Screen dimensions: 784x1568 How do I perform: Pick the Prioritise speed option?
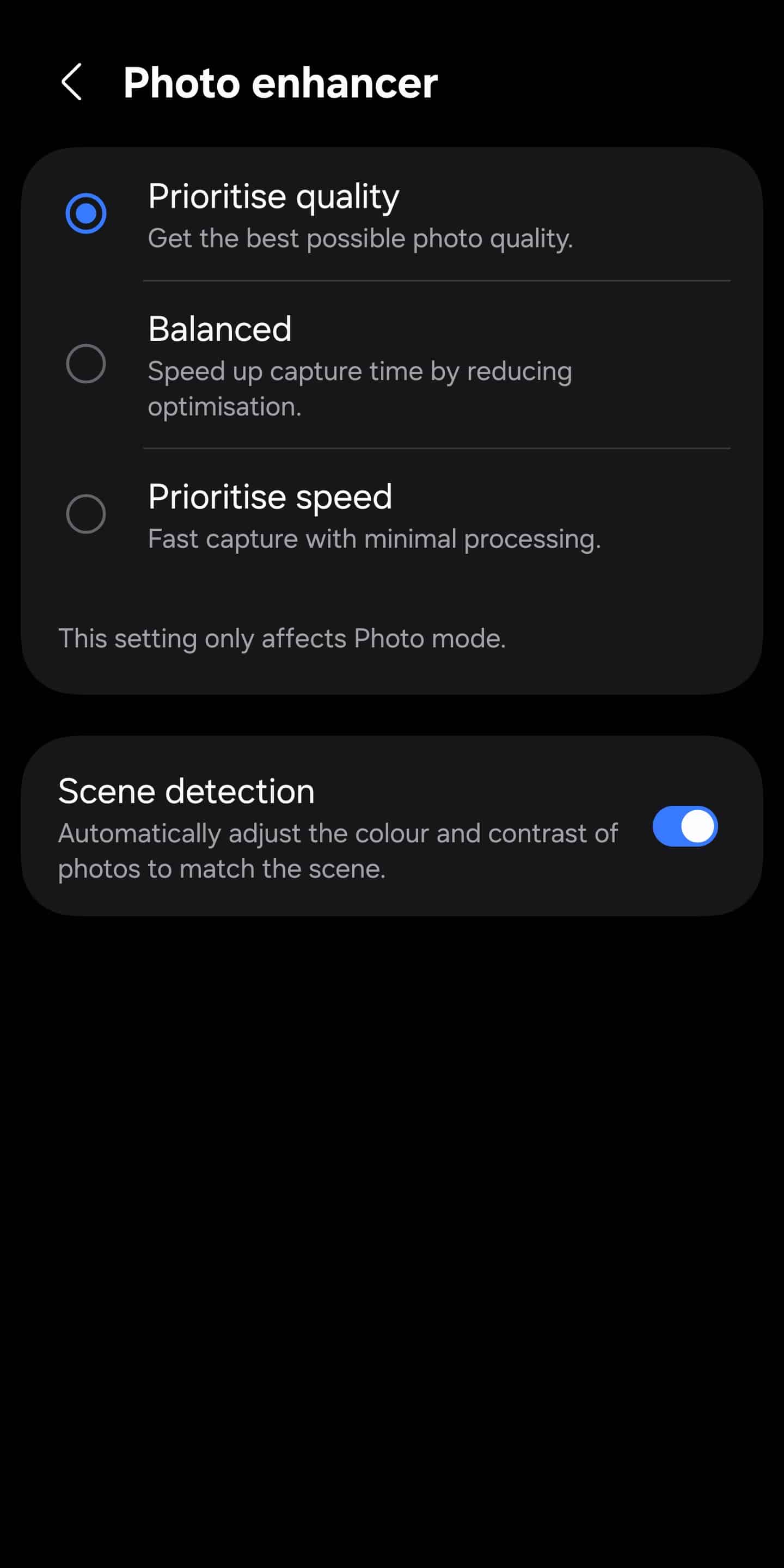[x=86, y=514]
